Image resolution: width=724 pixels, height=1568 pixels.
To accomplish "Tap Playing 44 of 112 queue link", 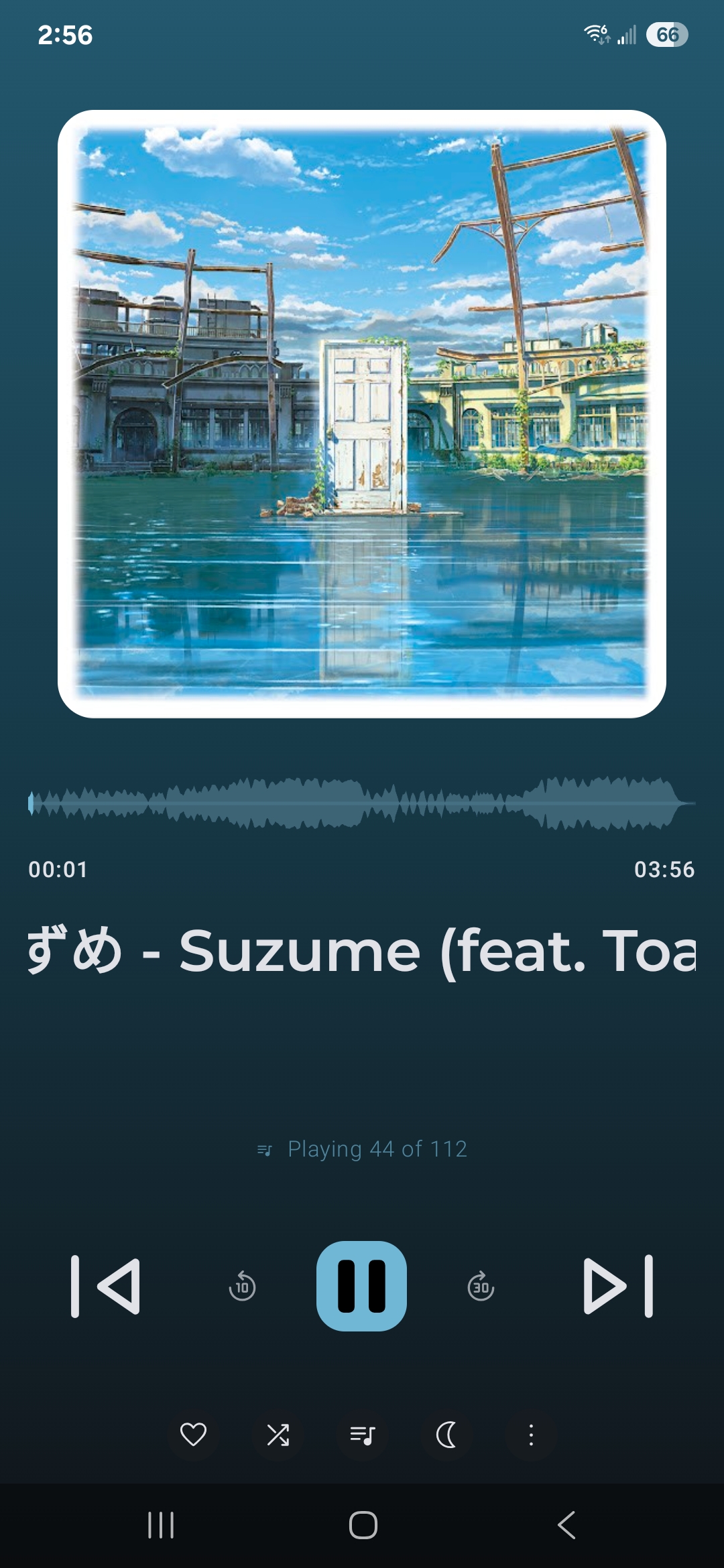I will click(x=362, y=1149).
